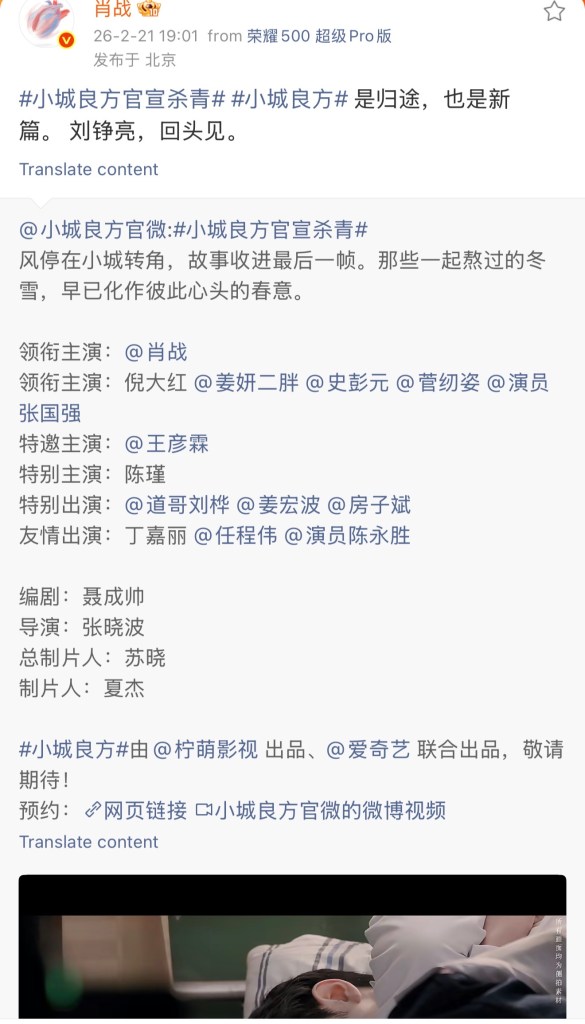The image size is (585, 1024).
Task: Open @任程伟 profile mention
Action: (236, 536)
